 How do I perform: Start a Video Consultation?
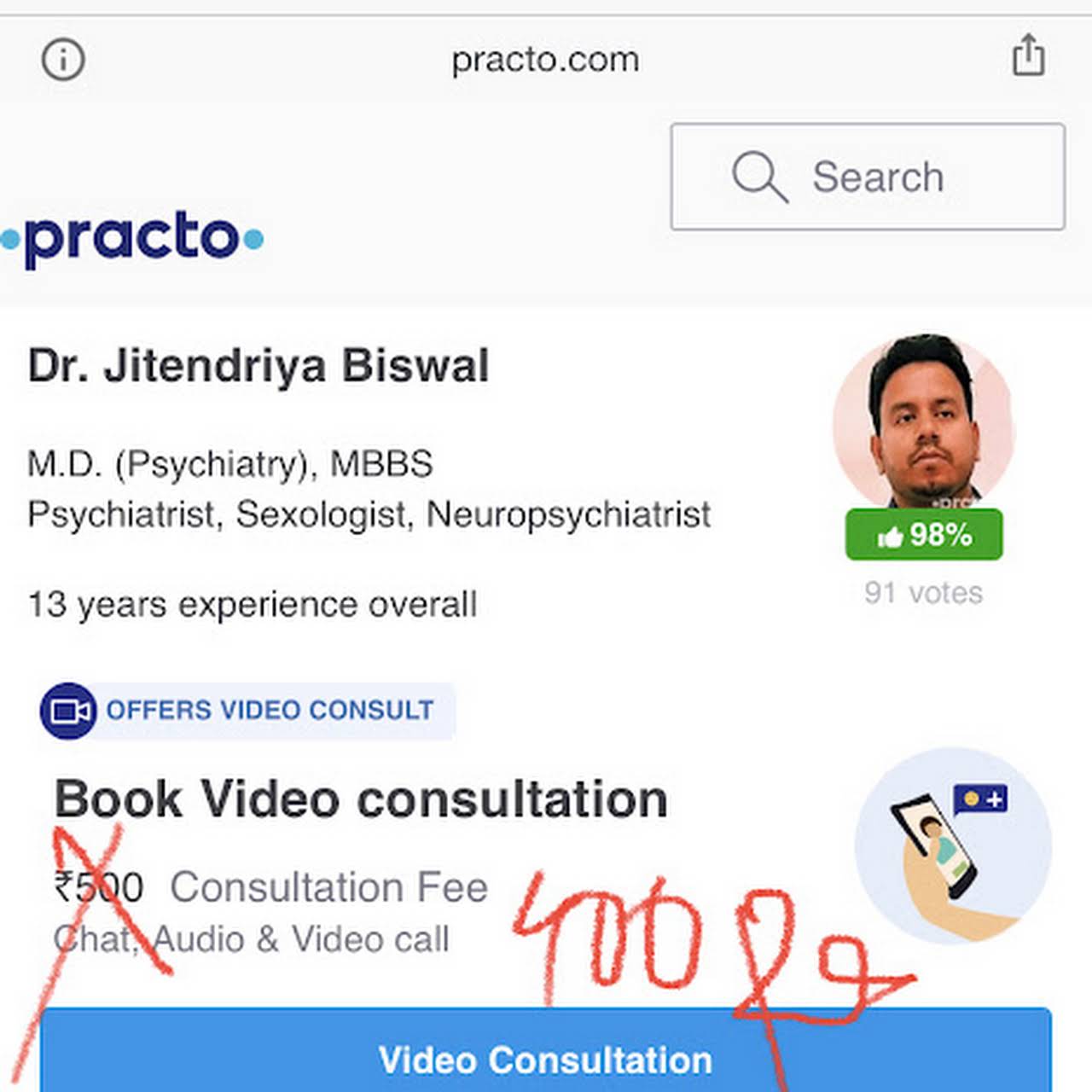545,1058
